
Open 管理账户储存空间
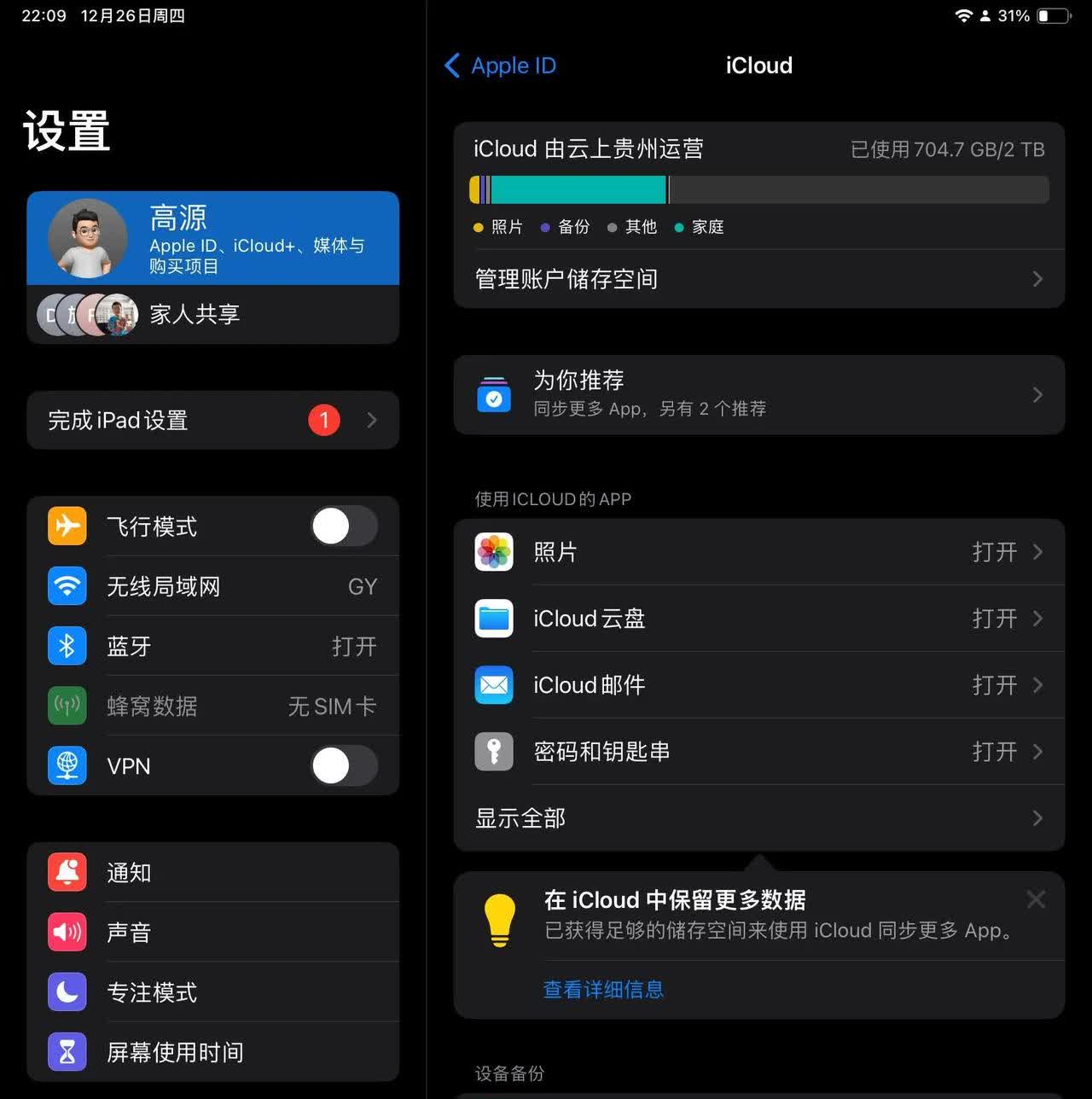[x=758, y=279]
